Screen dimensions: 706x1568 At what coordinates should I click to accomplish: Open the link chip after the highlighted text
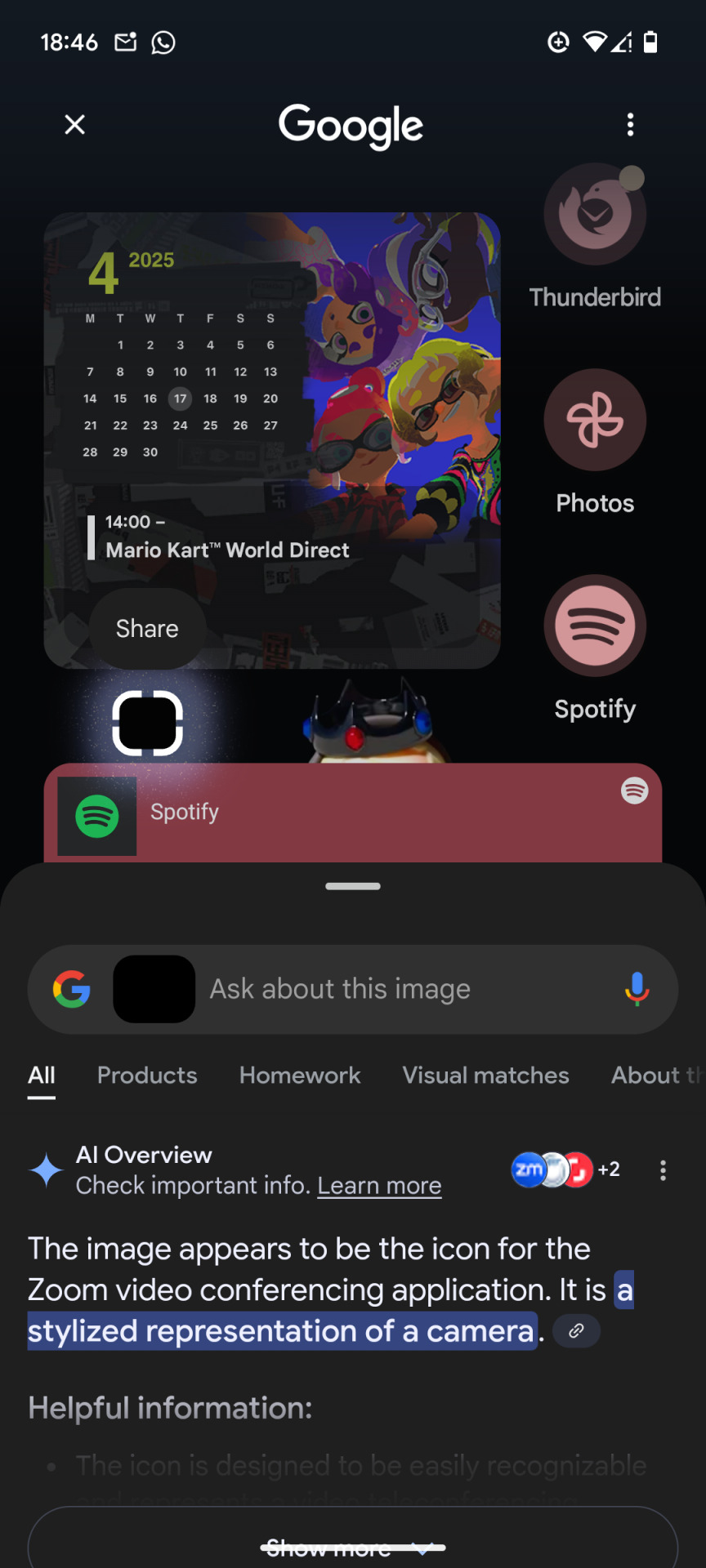tap(576, 1330)
